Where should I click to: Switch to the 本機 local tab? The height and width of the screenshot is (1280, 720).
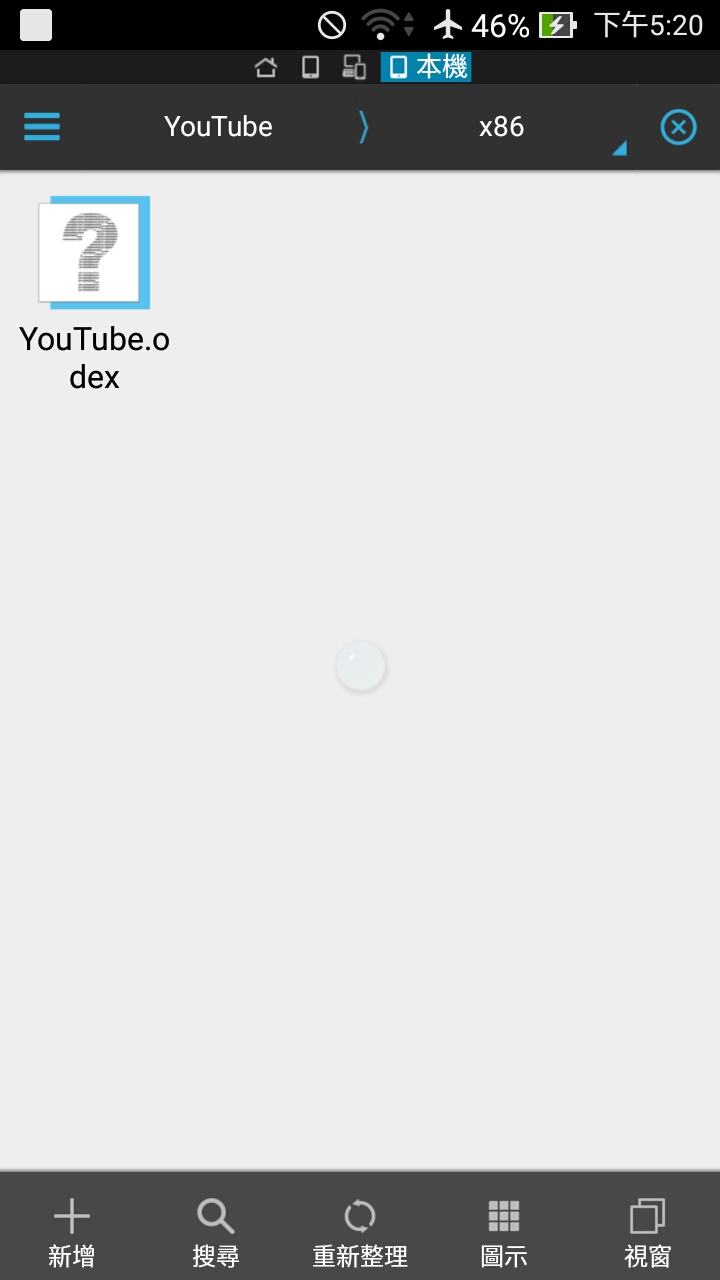(x=427, y=67)
